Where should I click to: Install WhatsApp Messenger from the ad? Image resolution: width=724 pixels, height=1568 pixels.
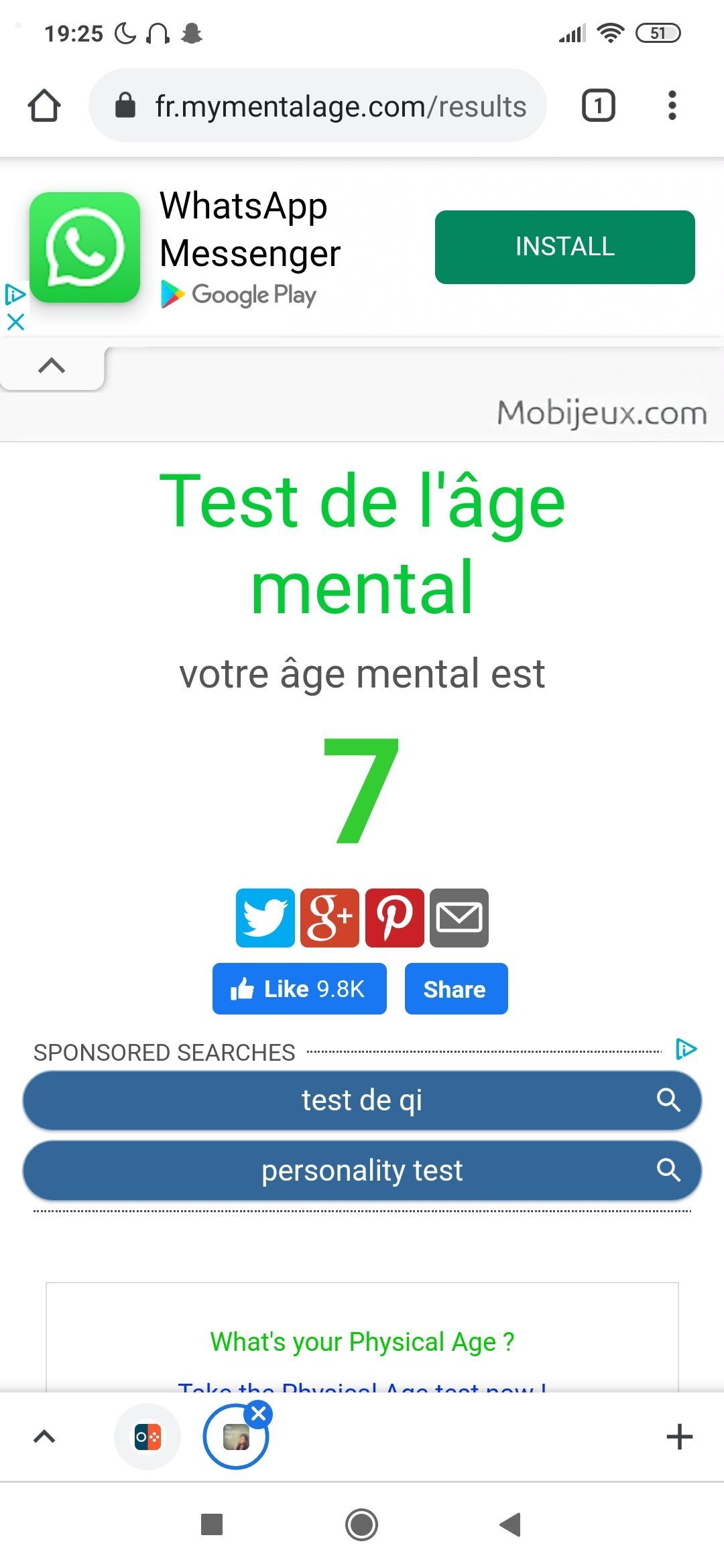point(564,247)
